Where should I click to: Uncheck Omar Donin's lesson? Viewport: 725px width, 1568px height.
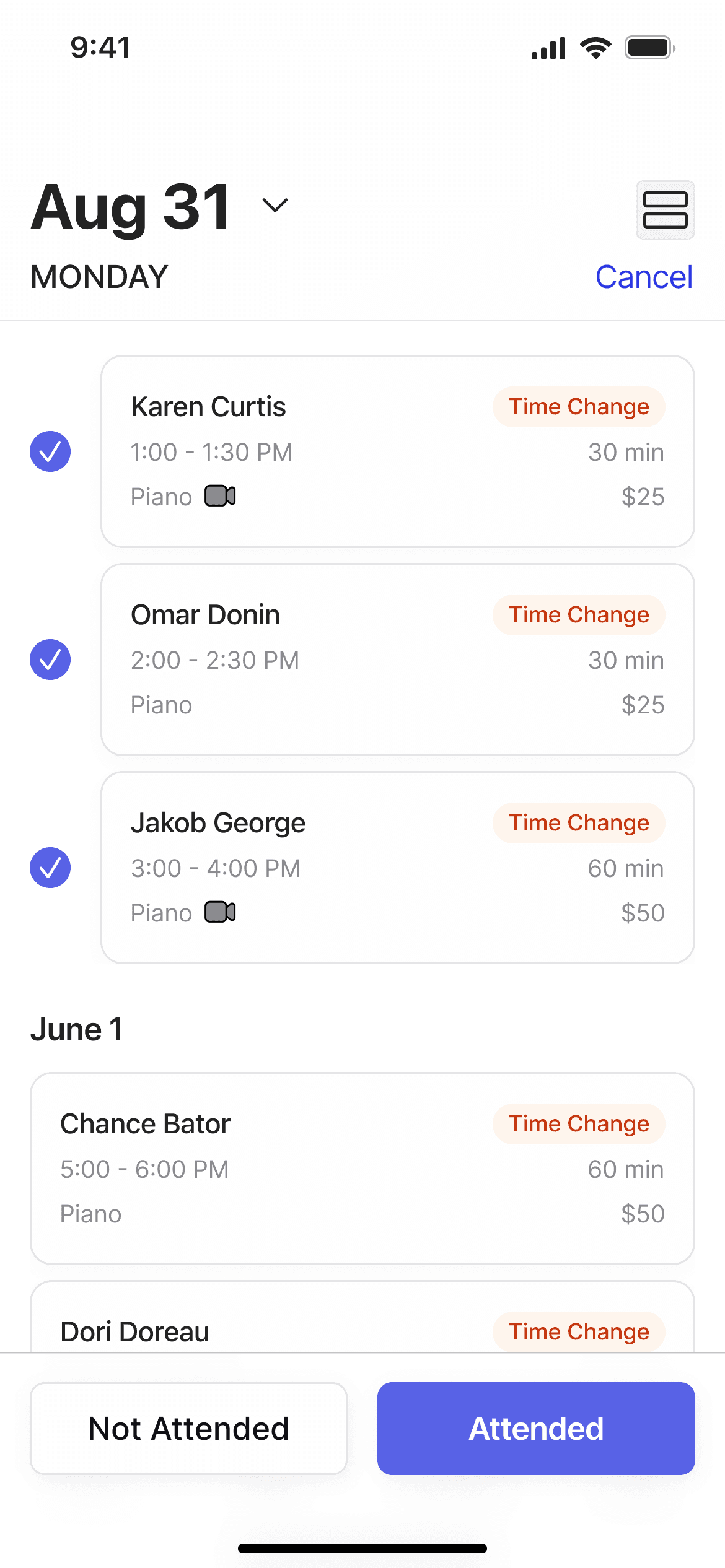[x=50, y=660]
